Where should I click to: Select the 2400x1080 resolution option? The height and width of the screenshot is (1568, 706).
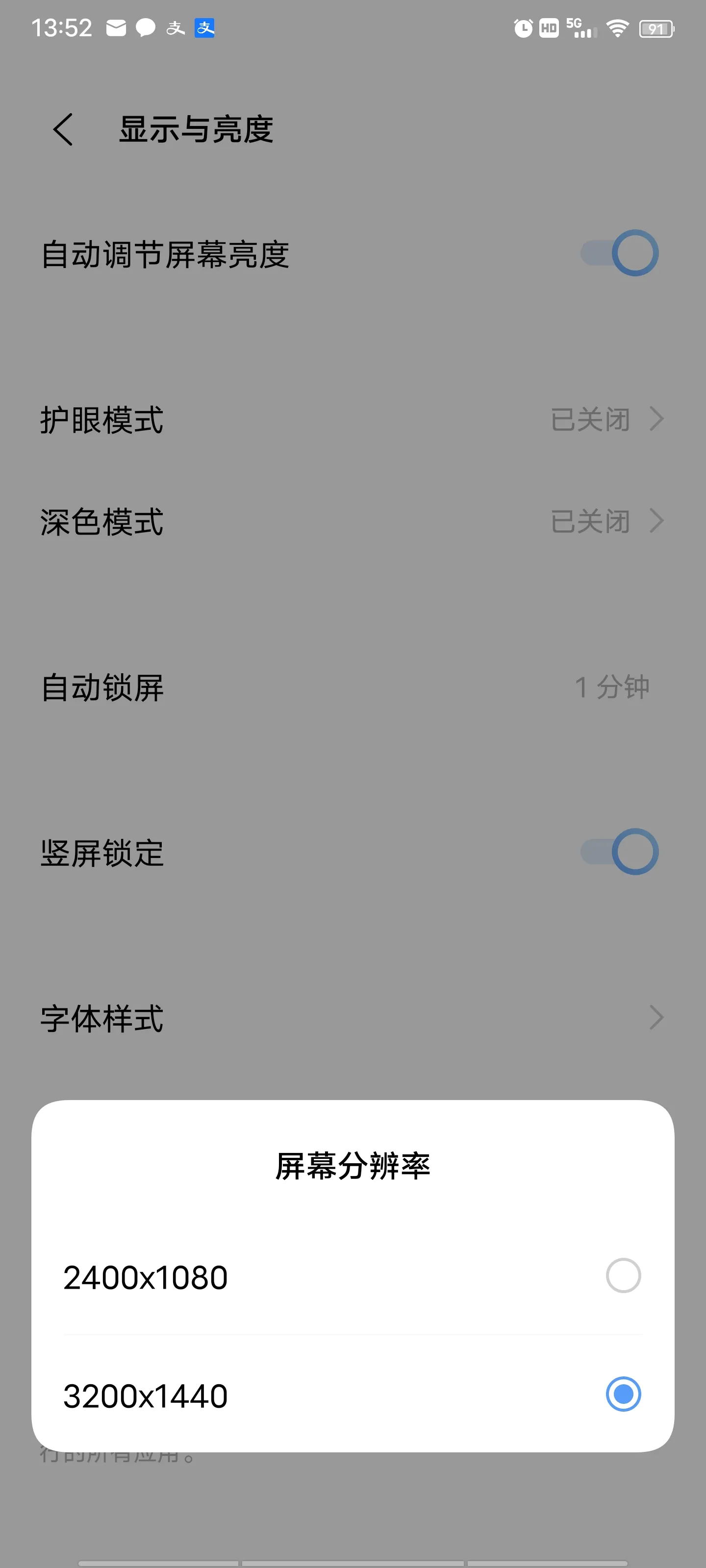pyautogui.click(x=353, y=1276)
